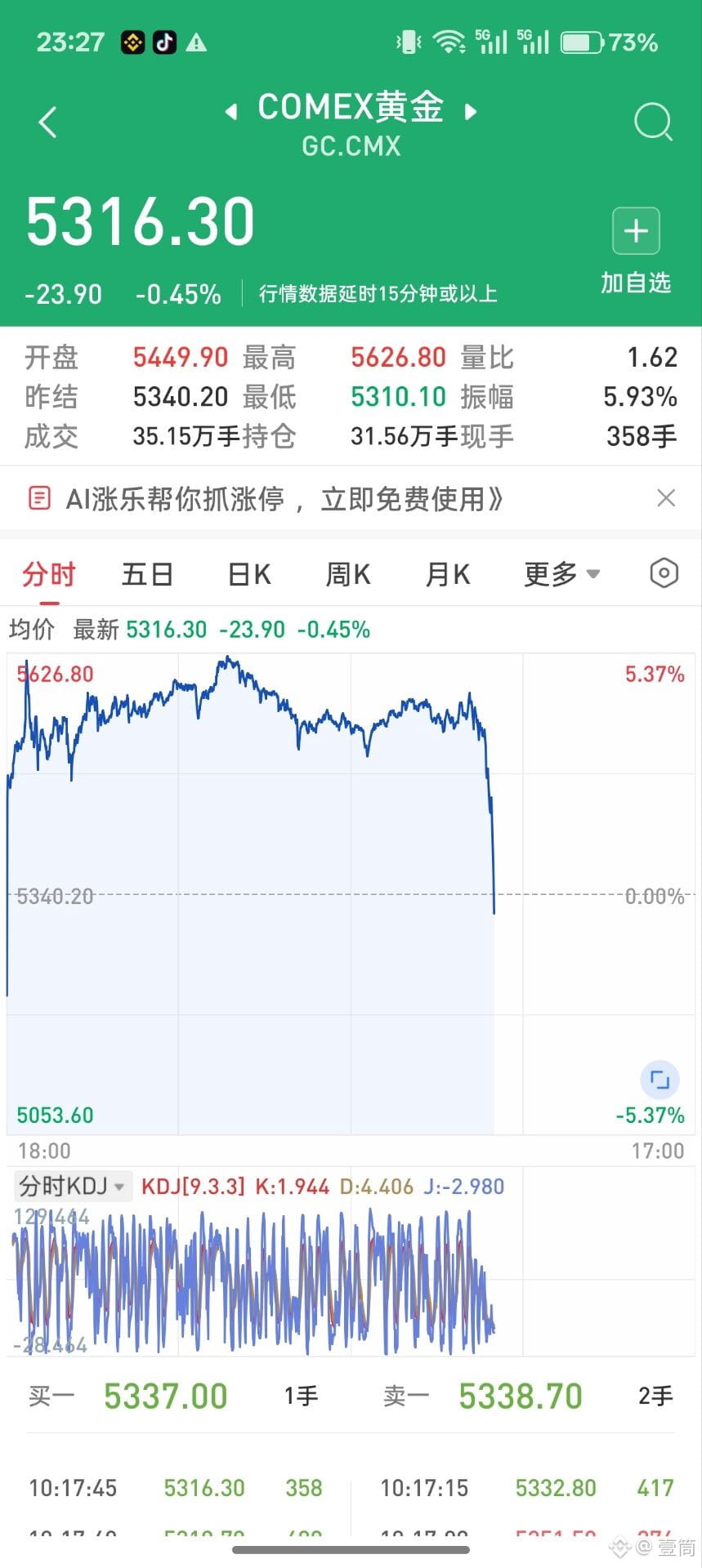Change the 分时KDJ indicator dropdown
Image resolution: width=702 pixels, height=1568 pixels.
point(72,1186)
